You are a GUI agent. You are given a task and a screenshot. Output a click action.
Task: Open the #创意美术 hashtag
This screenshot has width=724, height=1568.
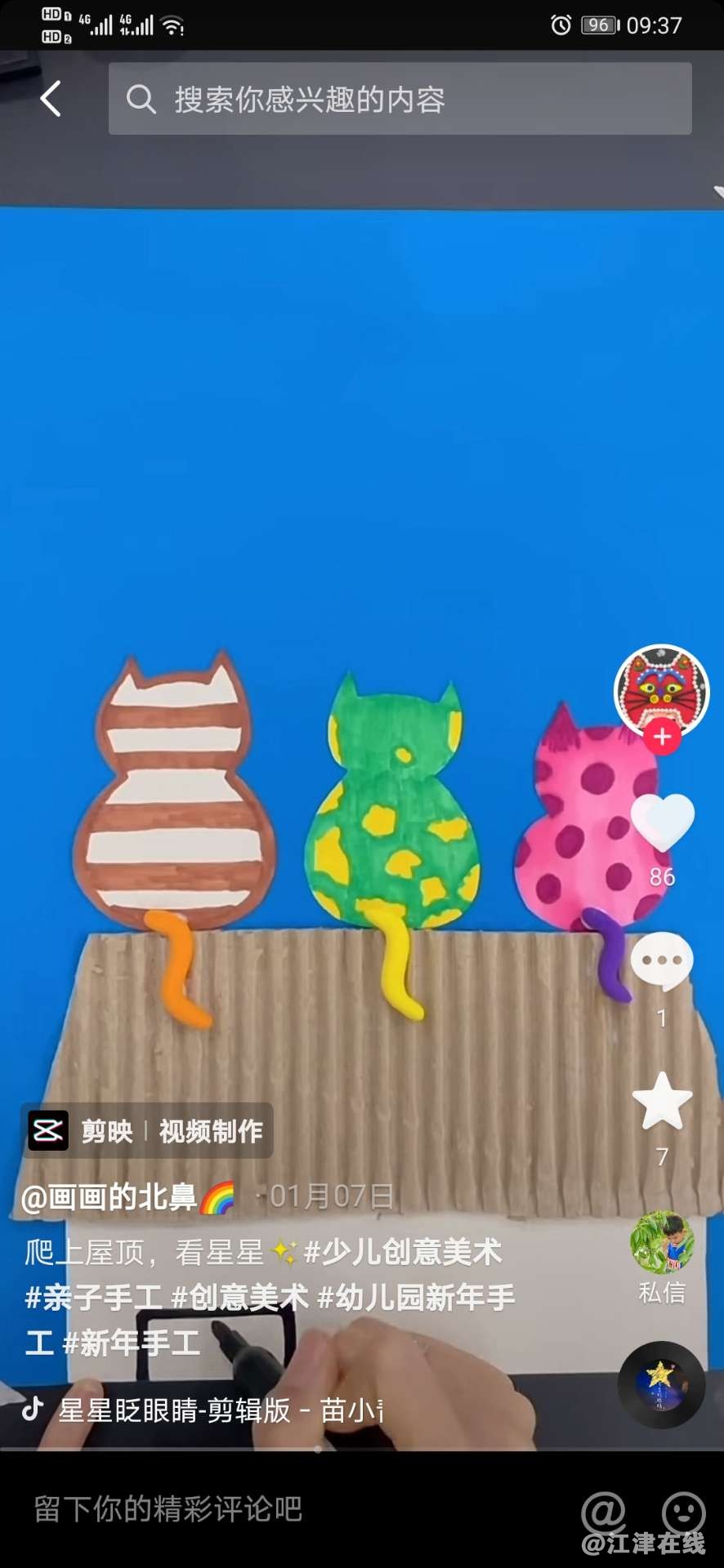coord(239,1298)
